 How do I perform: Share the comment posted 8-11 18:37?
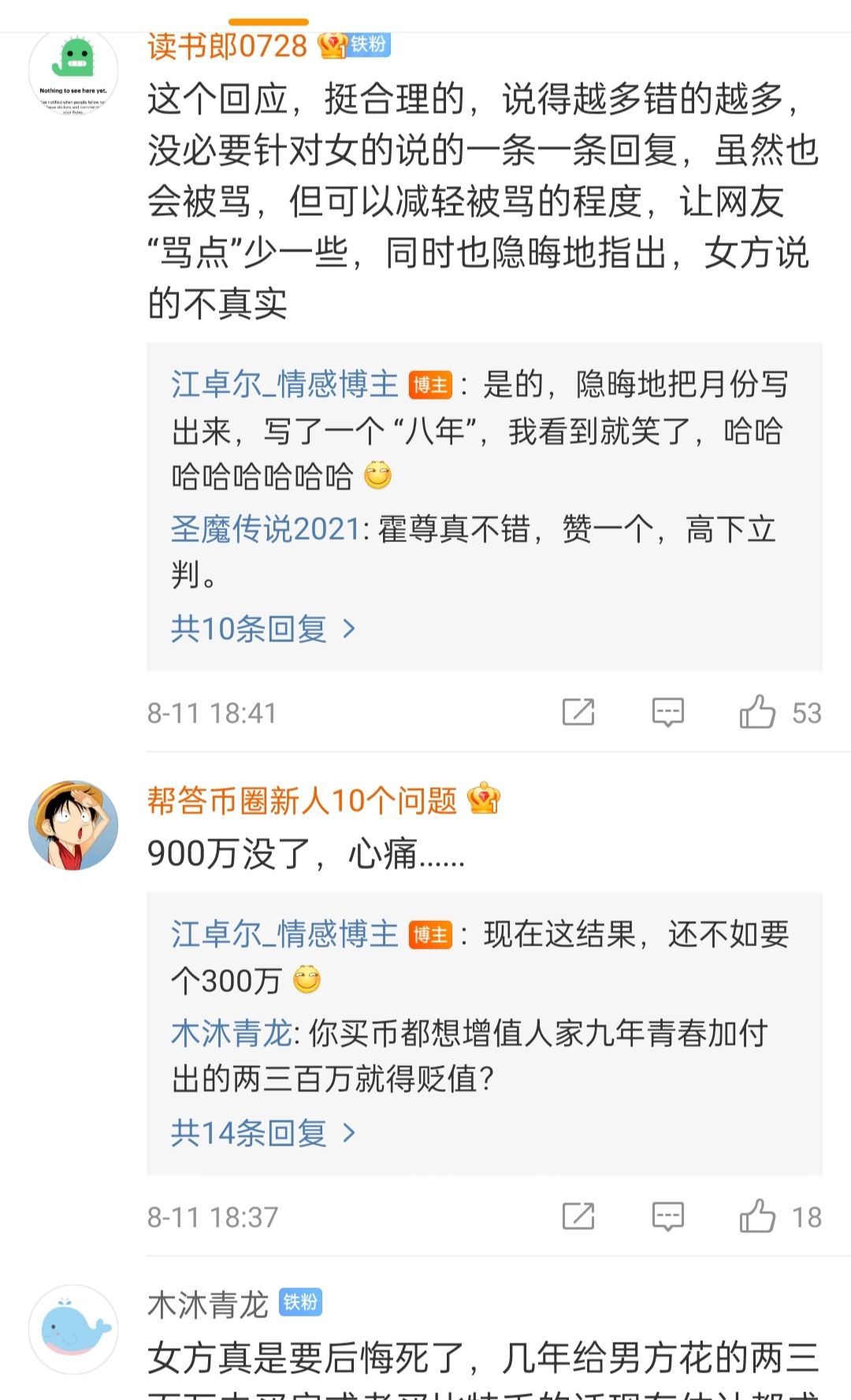coord(578,1216)
